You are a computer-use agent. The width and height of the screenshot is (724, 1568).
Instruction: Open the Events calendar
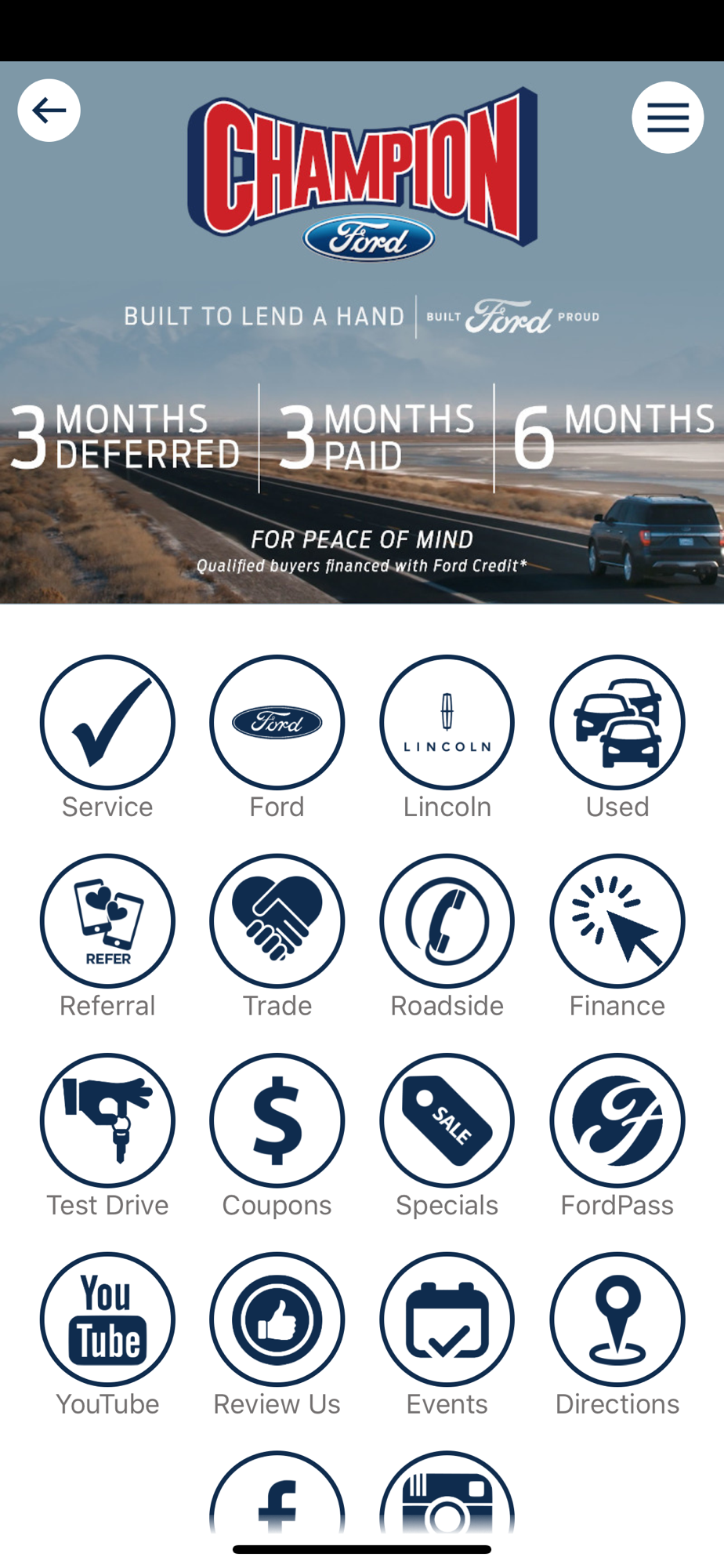[x=447, y=1319]
